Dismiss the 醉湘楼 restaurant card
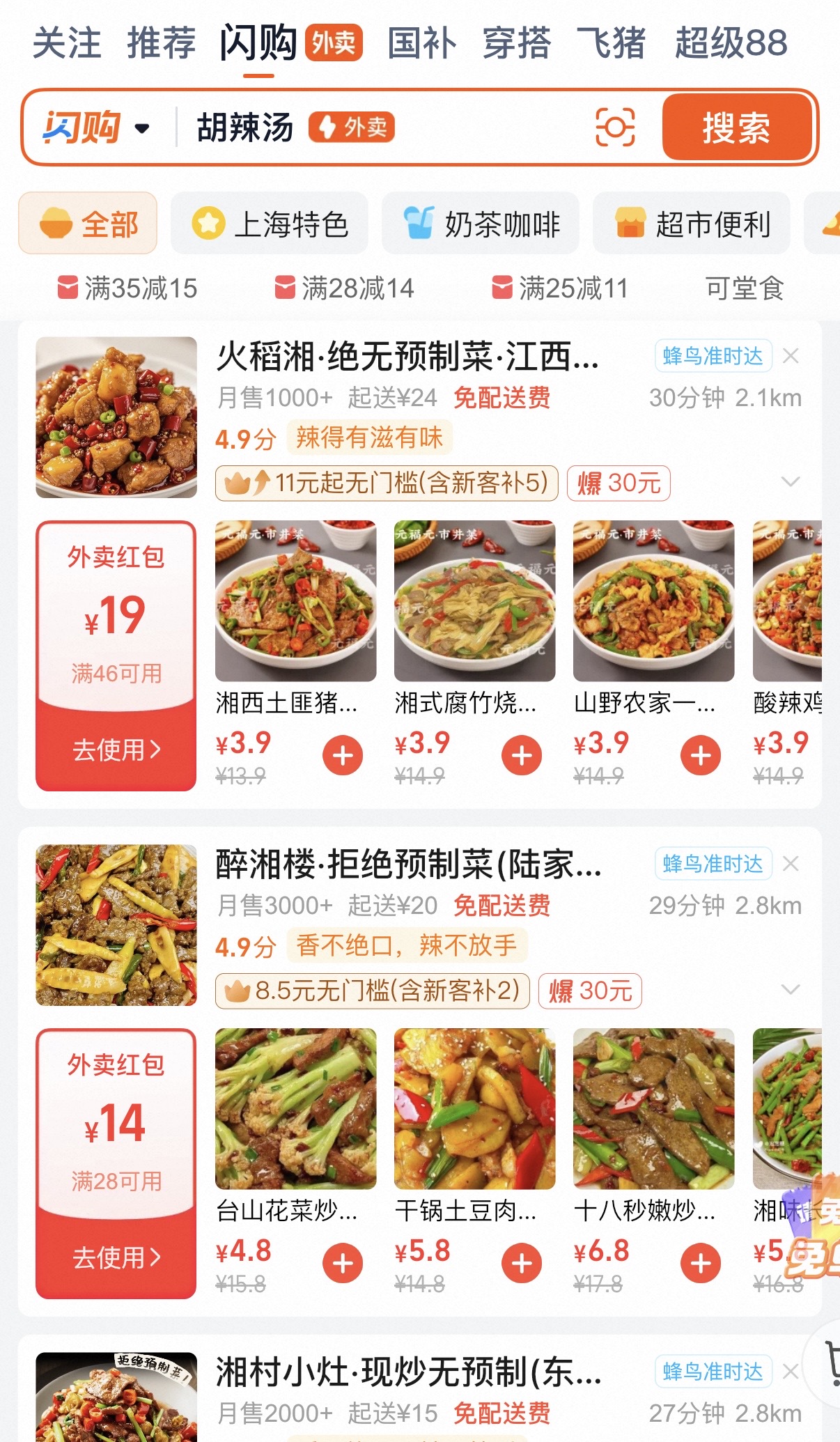Screen dimensions: 840x1442 tap(791, 865)
